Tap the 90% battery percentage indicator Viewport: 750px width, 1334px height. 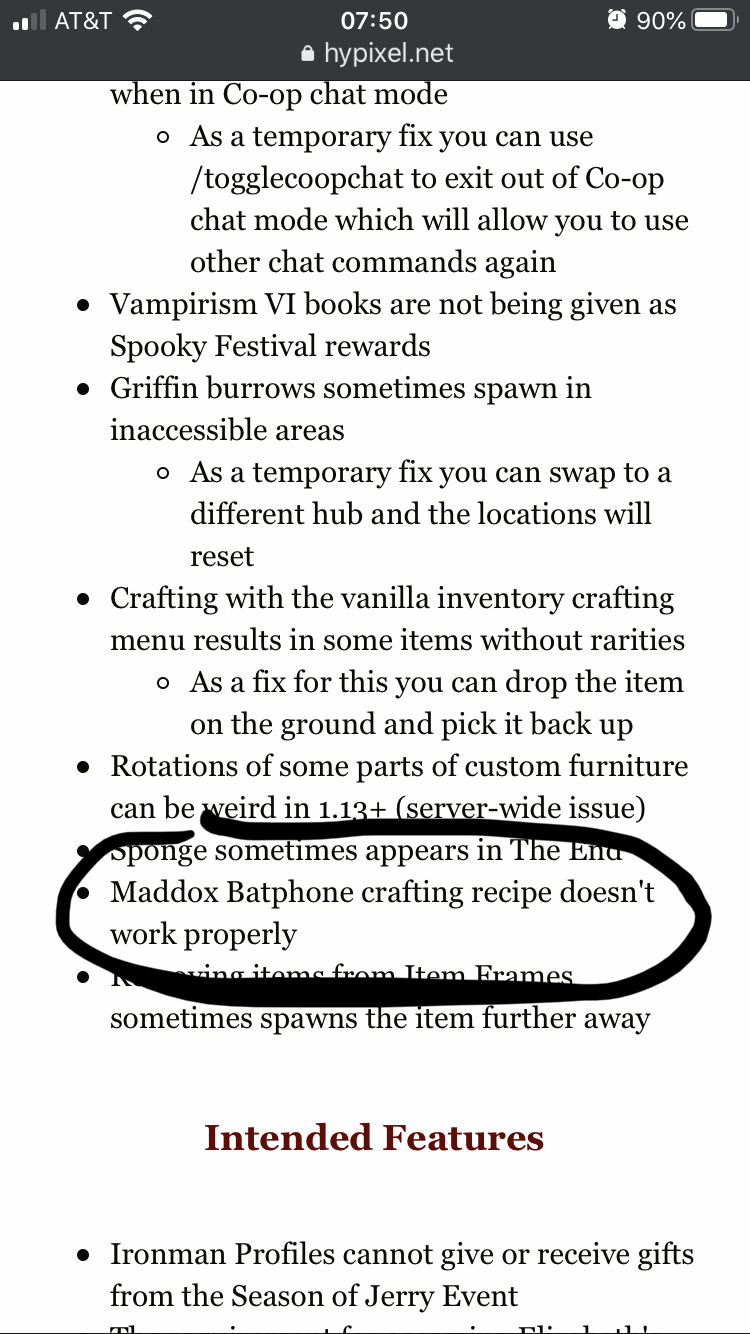pyautogui.click(x=662, y=18)
